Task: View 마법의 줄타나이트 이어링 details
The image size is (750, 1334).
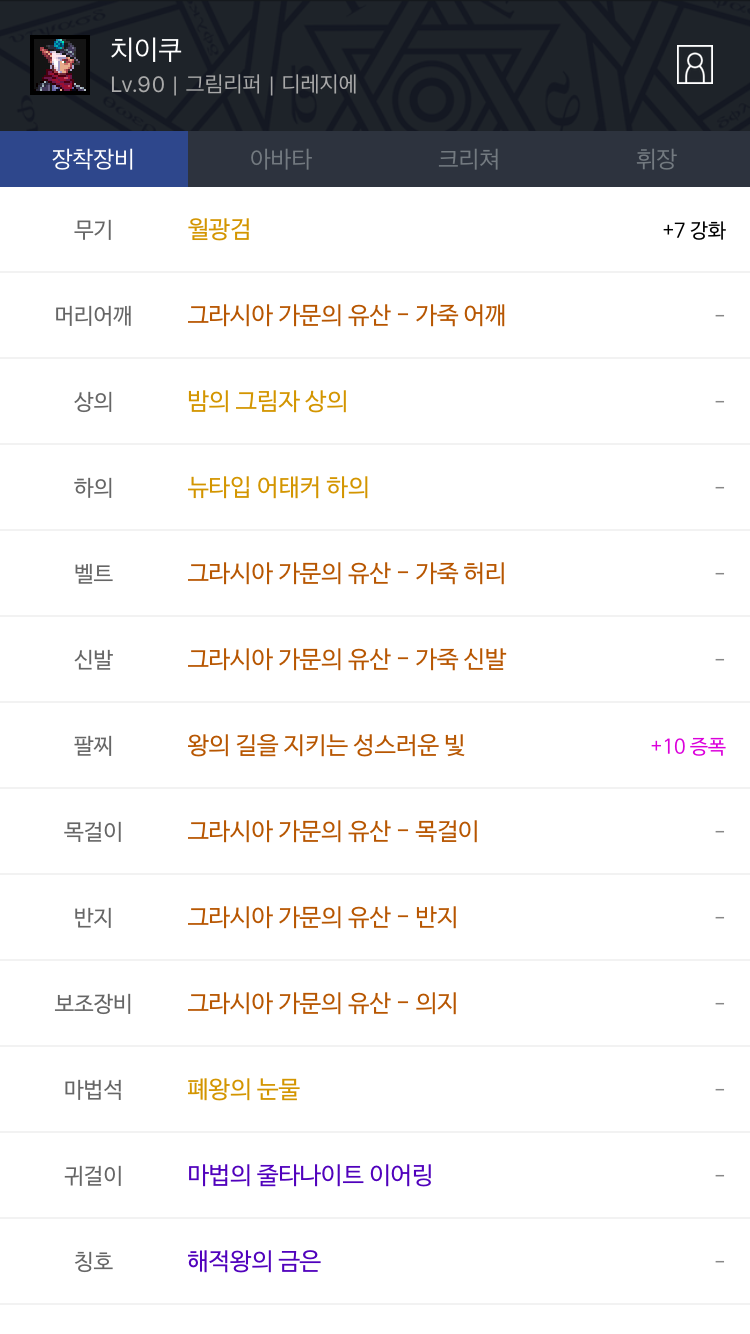Action: click(310, 1175)
